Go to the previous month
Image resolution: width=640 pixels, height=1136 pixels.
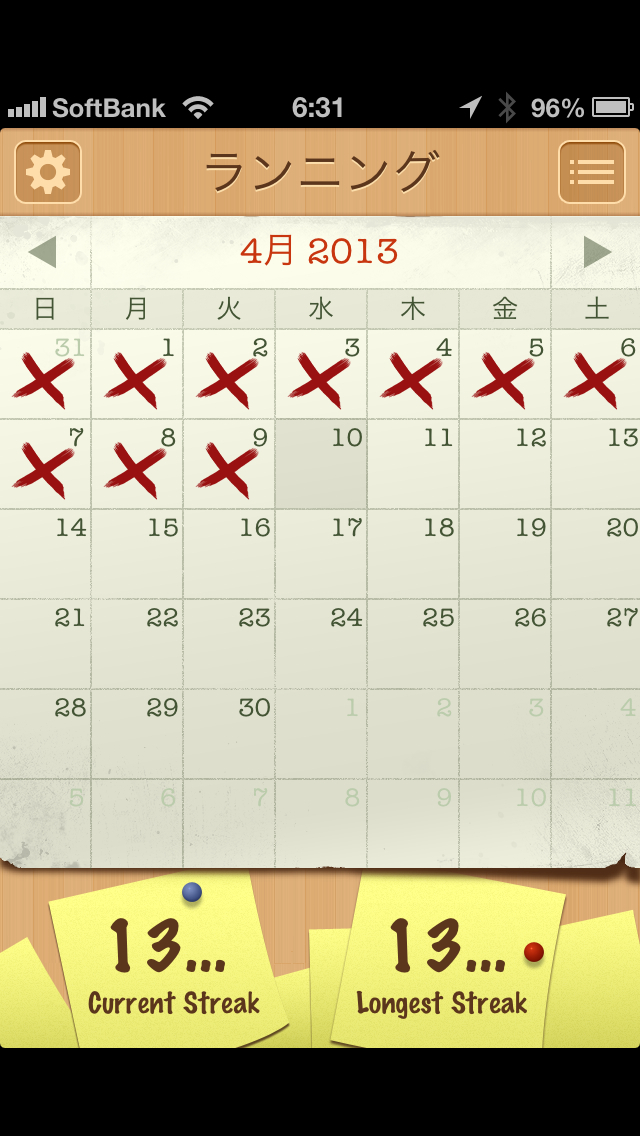[x=43, y=252]
